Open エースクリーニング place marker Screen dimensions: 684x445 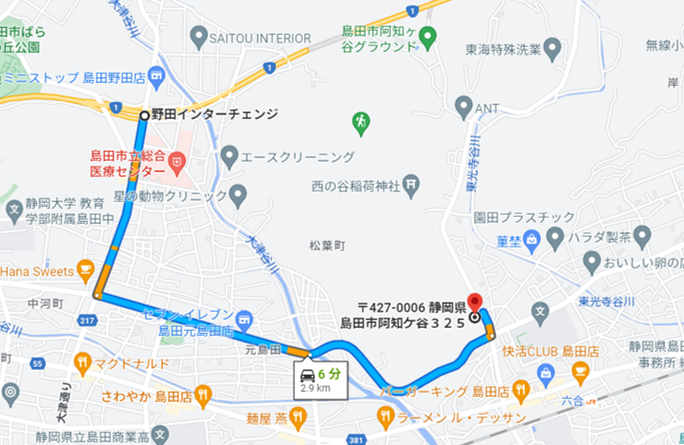(230, 156)
